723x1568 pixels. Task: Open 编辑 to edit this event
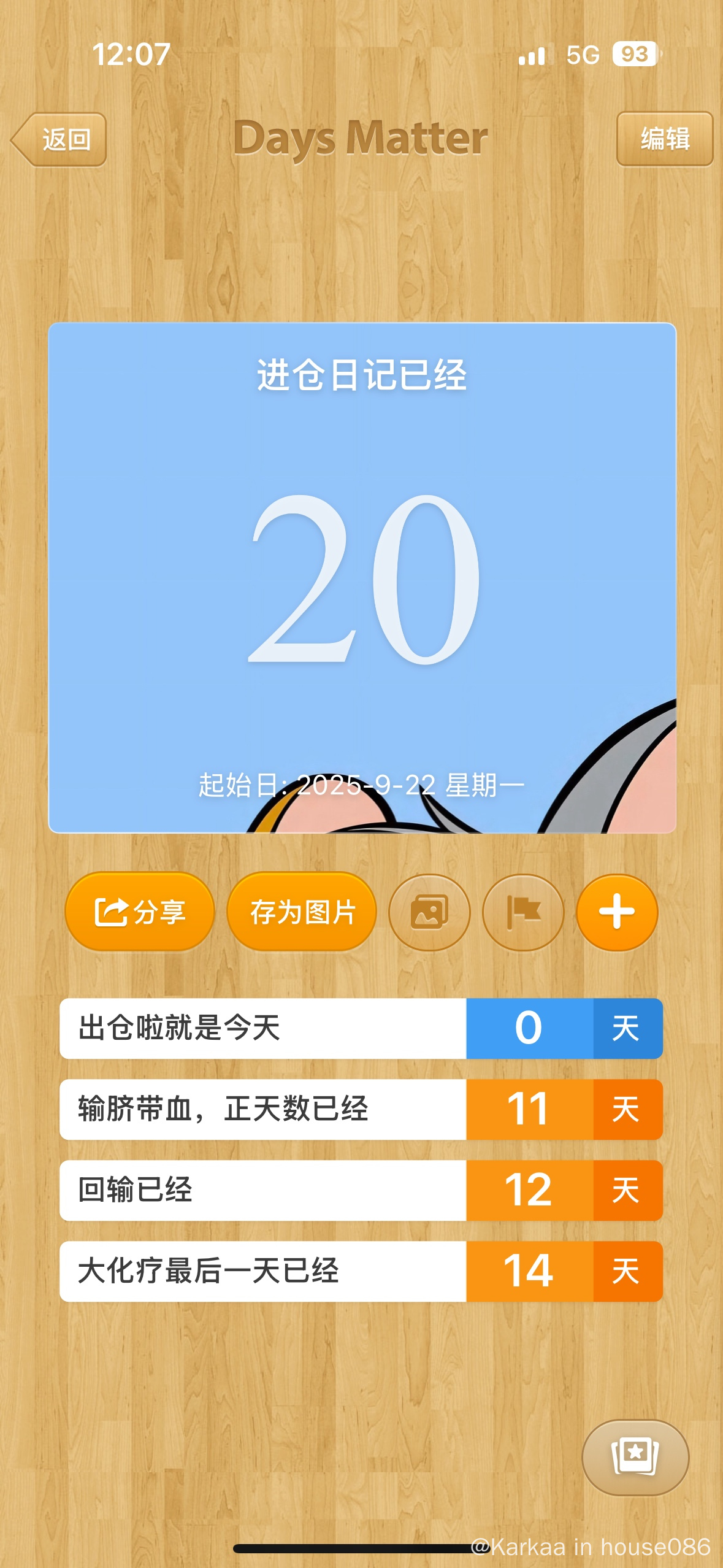pos(664,139)
